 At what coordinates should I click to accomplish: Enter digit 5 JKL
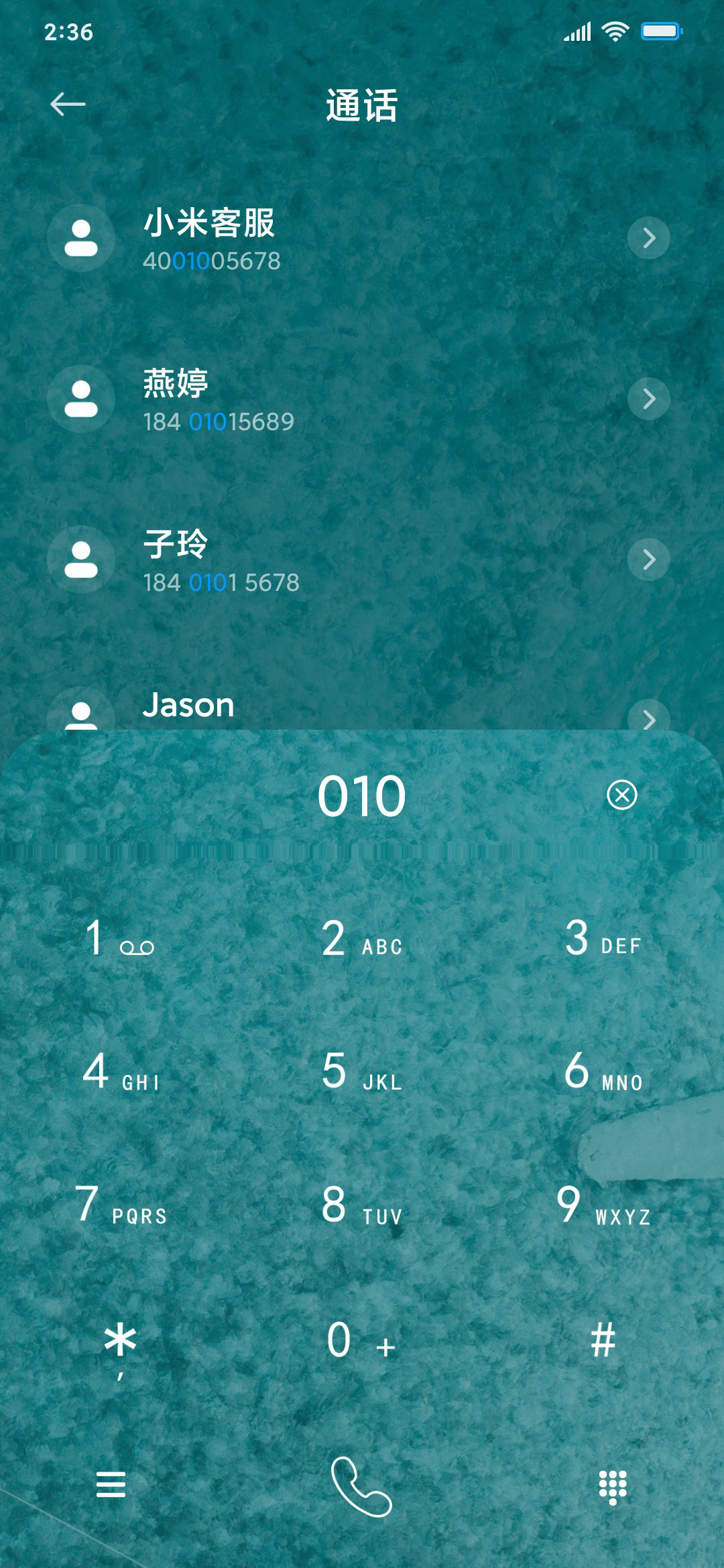[362, 1072]
